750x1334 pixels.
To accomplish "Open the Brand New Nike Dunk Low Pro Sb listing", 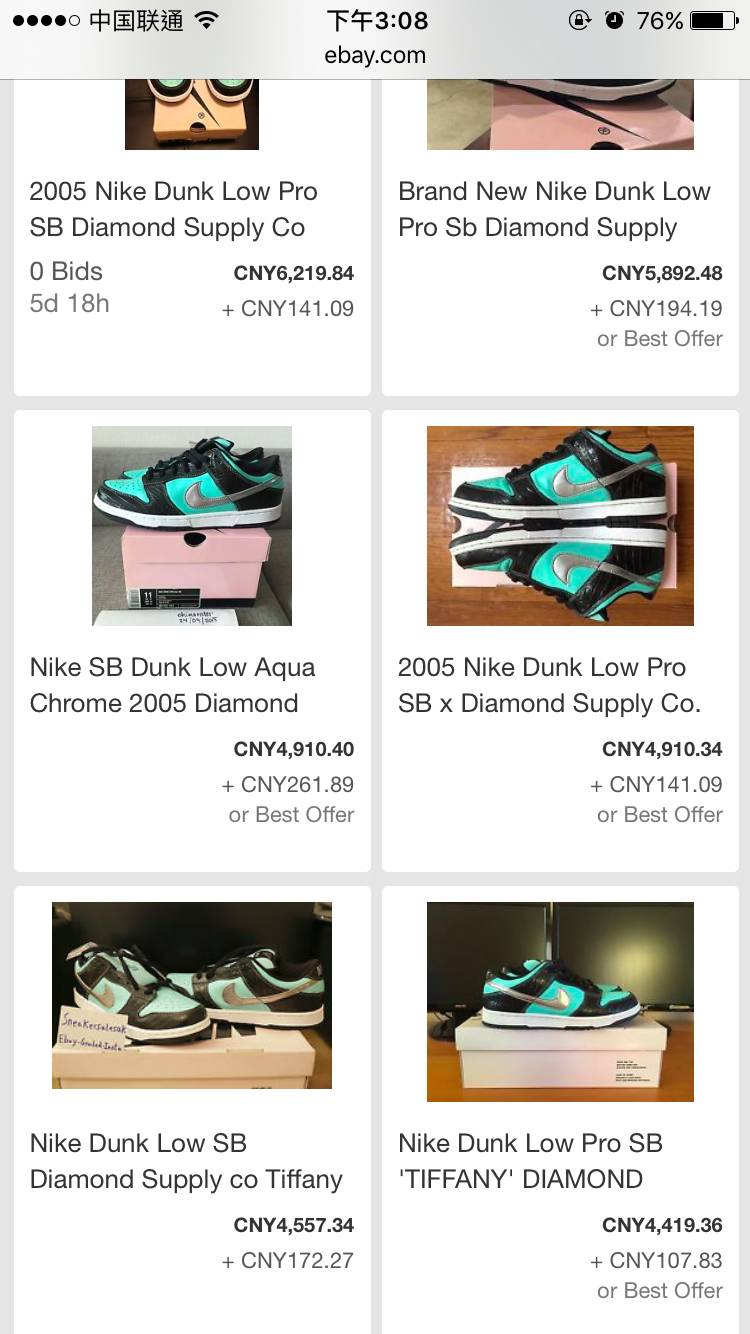I will click(554, 209).
